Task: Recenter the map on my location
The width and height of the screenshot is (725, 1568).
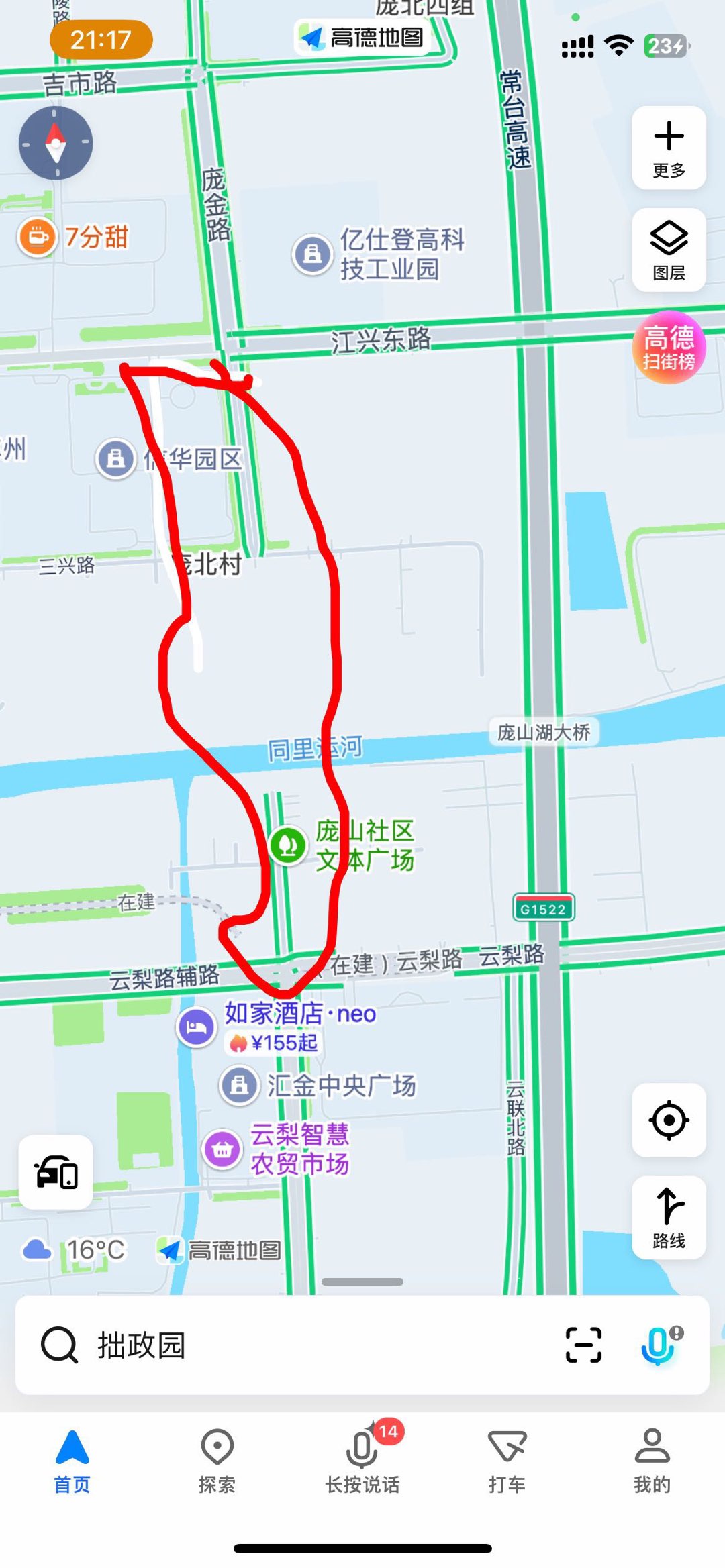Action: 669,1120
